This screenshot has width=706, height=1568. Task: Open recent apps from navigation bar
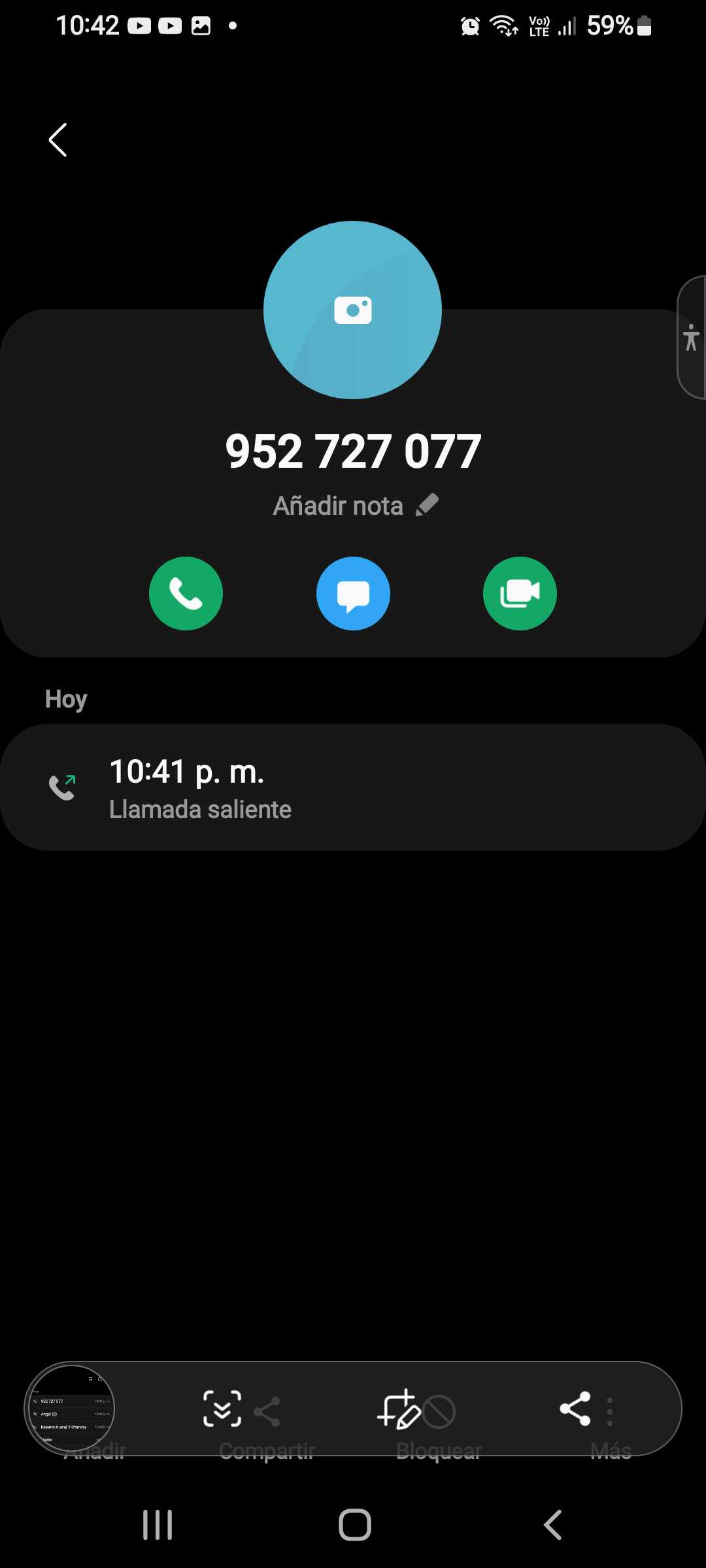click(158, 1525)
